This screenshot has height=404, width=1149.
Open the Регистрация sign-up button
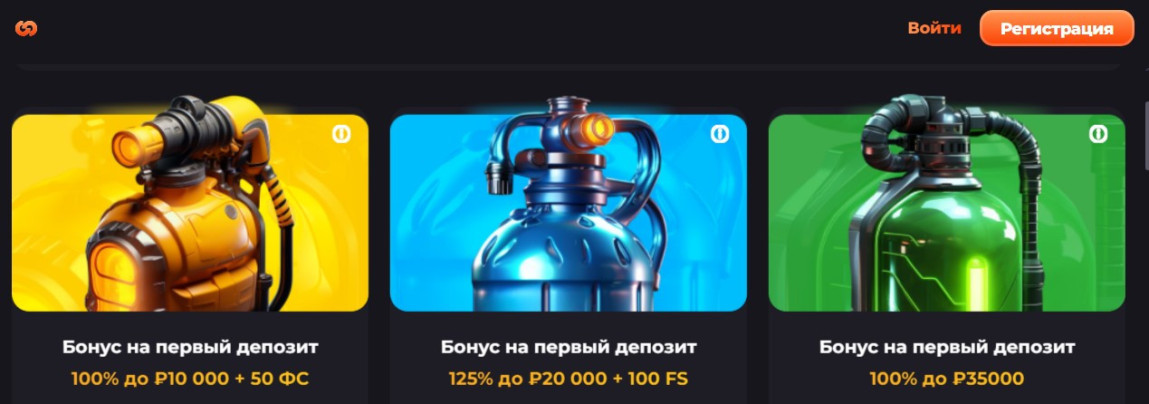(1056, 29)
